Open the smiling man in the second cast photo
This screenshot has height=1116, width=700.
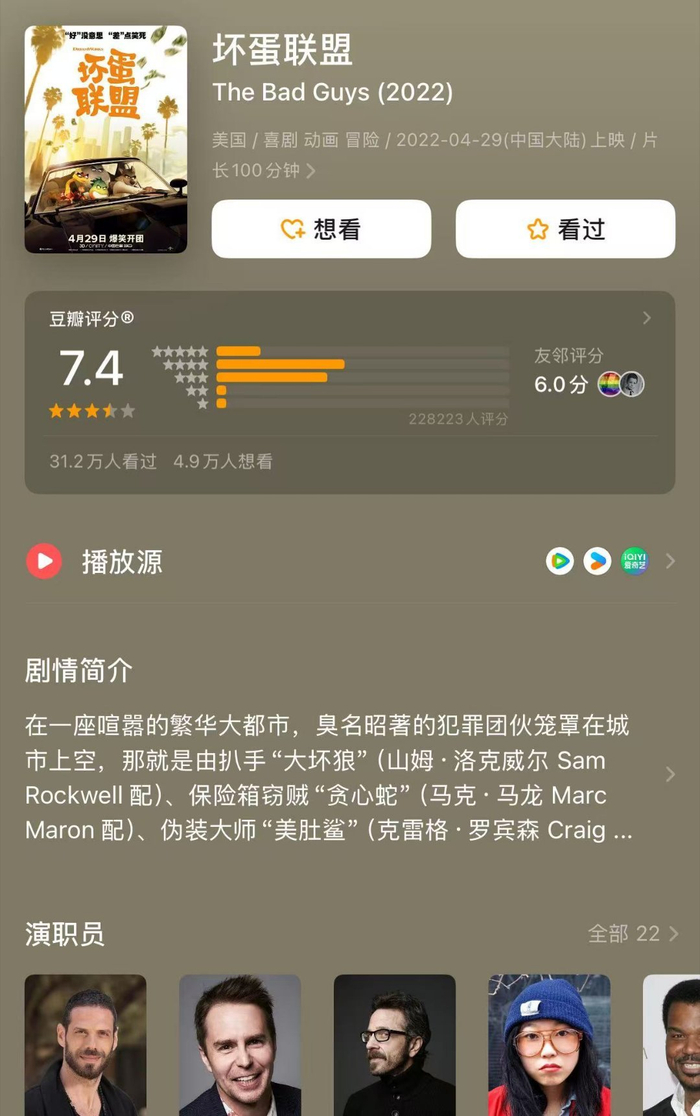tap(240, 1045)
